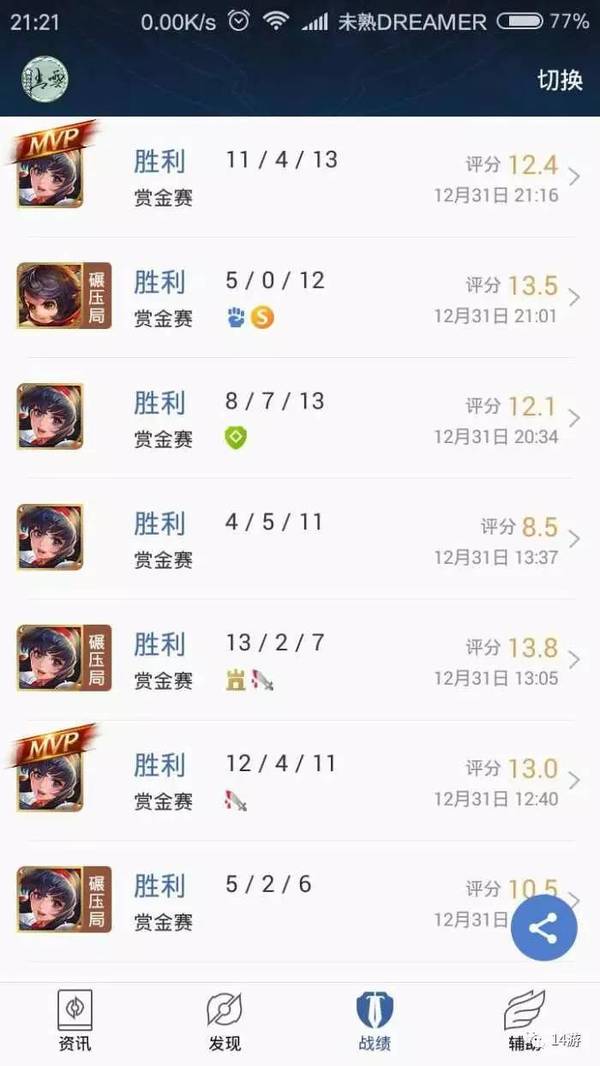Screen dimensions: 600x1066
Task: Open the 辅助 tab
Action: pyautogui.click(x=523, y=1022)
